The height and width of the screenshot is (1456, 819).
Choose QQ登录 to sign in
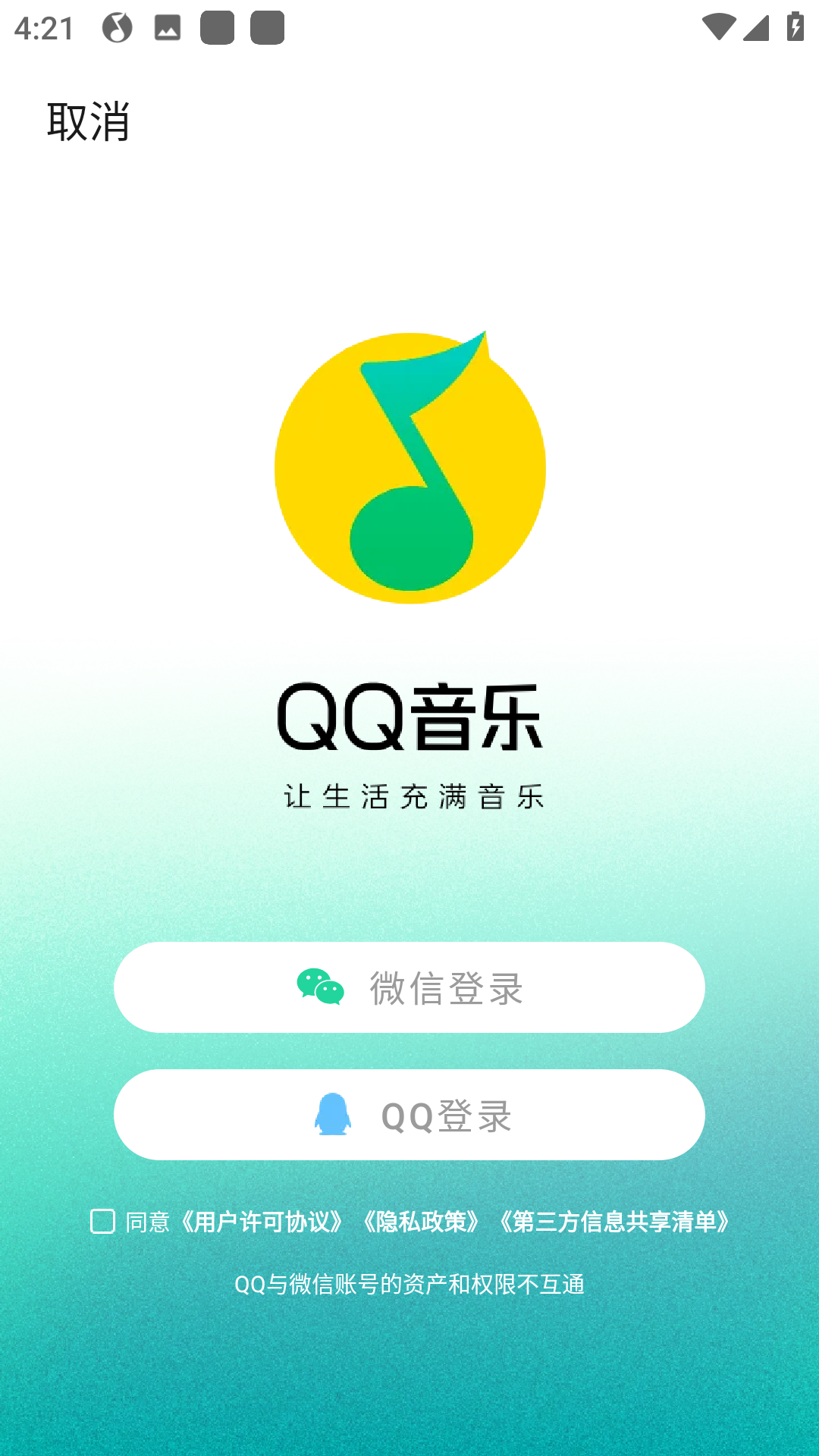[x=409, y=1115]
